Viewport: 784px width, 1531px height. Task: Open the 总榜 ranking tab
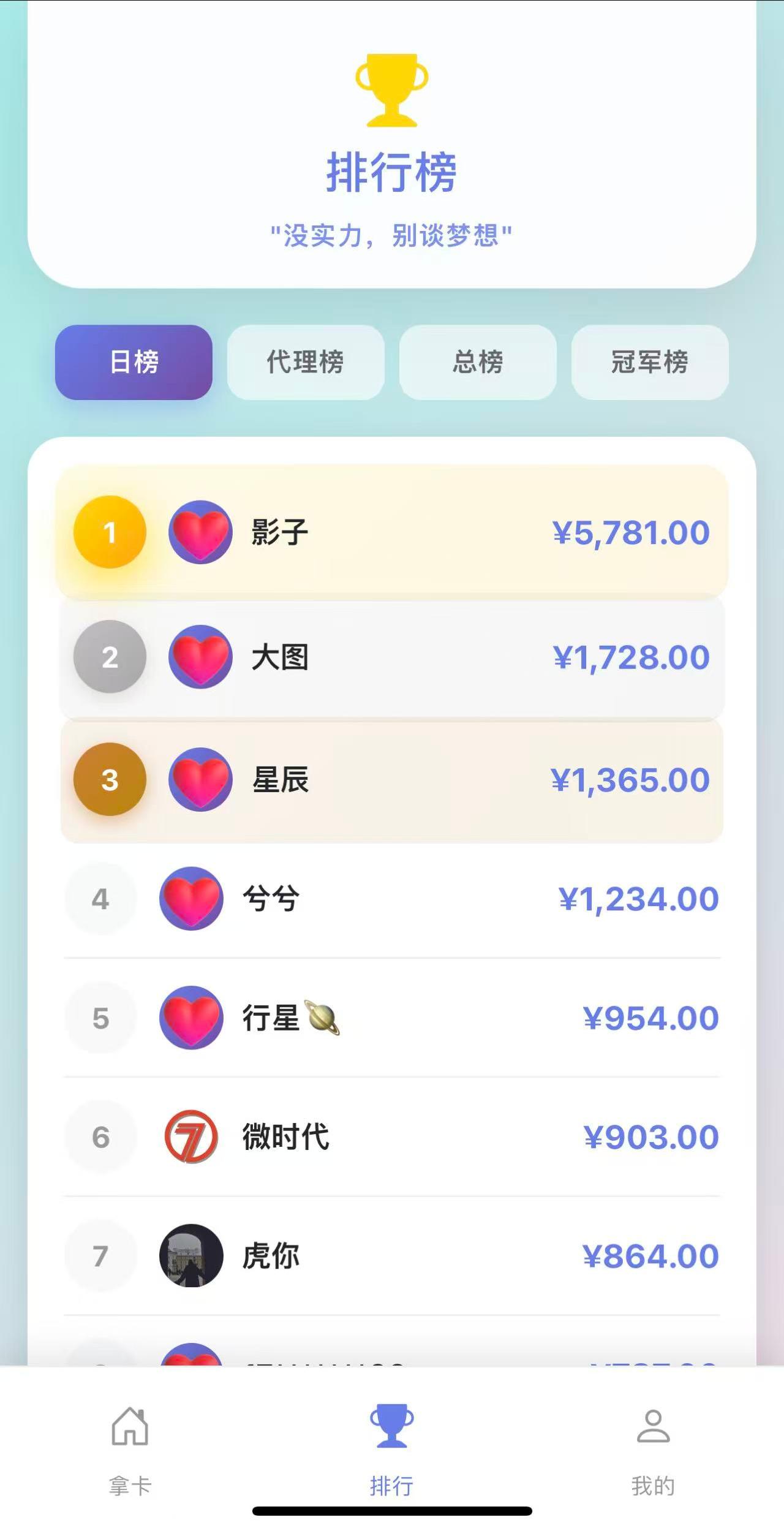(x=479, y=363)
